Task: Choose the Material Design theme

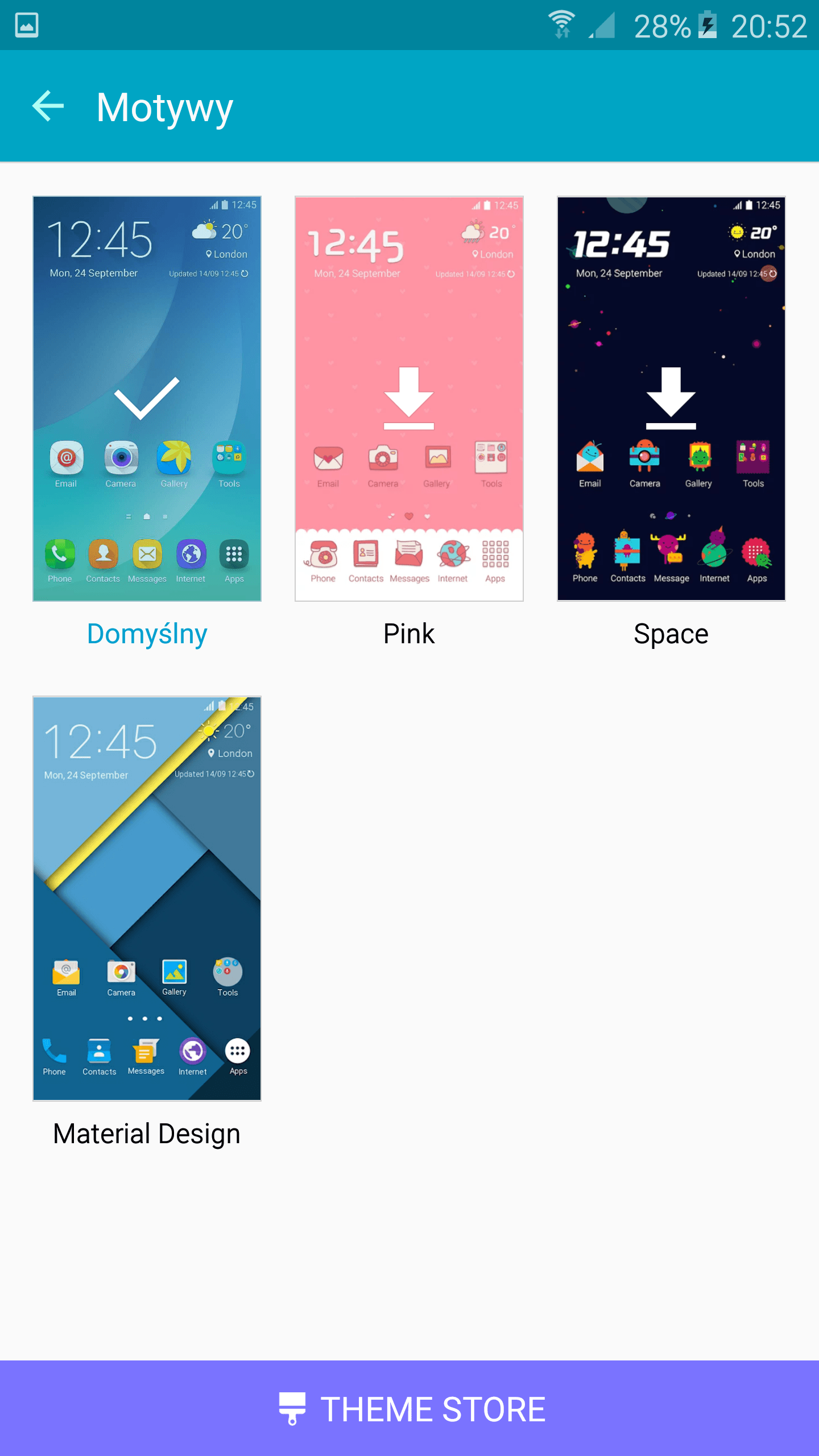Action: coord(147,899)
